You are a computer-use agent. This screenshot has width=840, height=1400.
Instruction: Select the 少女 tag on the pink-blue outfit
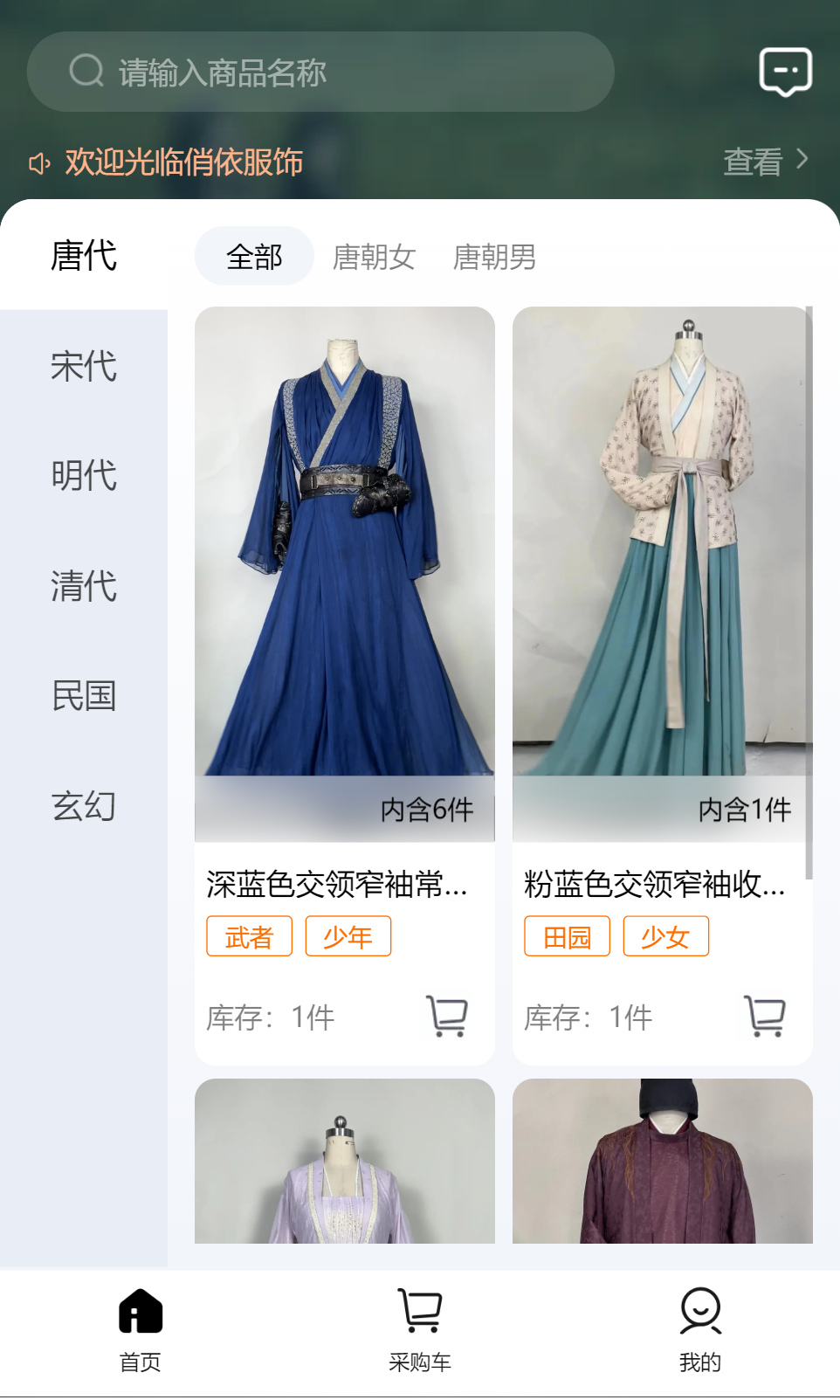[666, 935]
